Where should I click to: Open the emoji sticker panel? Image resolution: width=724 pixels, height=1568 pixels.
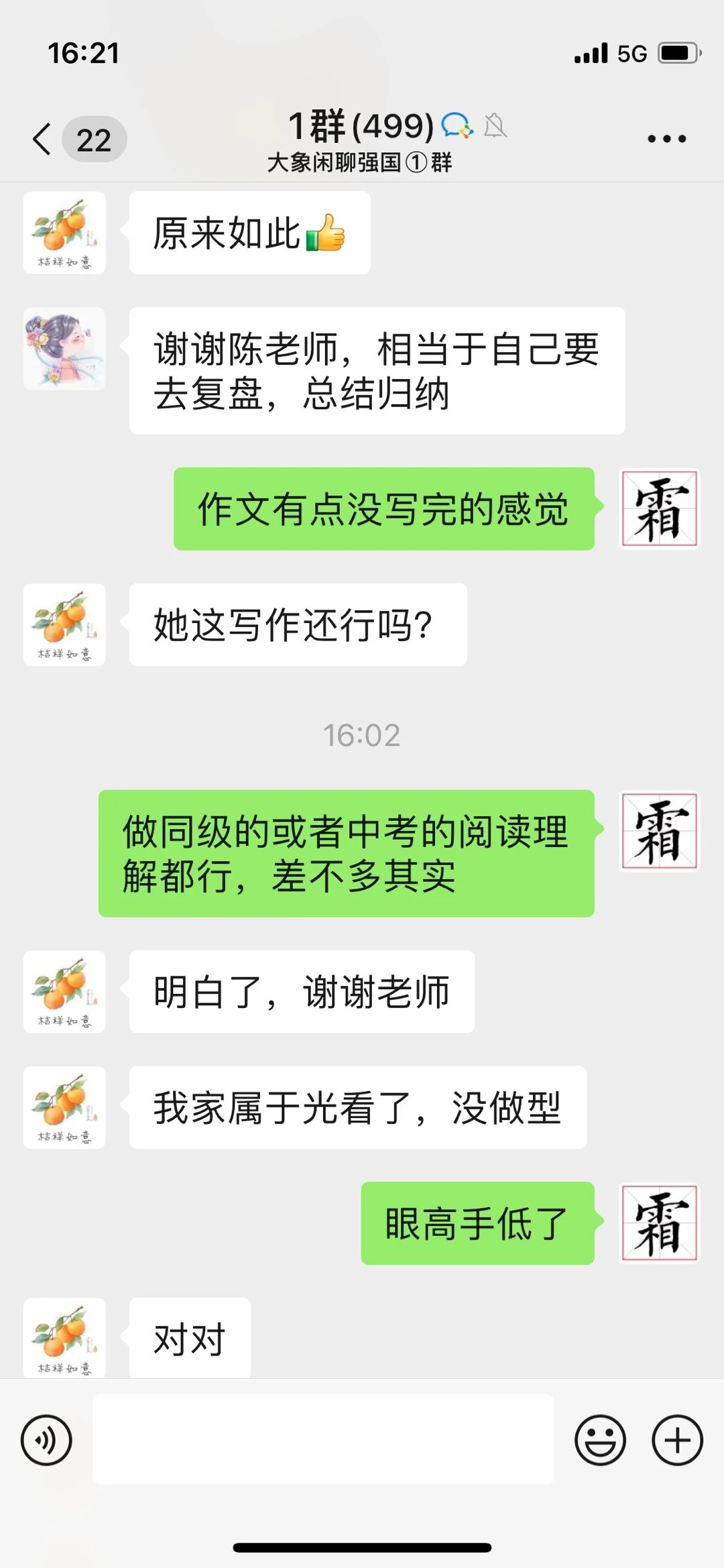pyautogui.click(x=600, y=1440)
